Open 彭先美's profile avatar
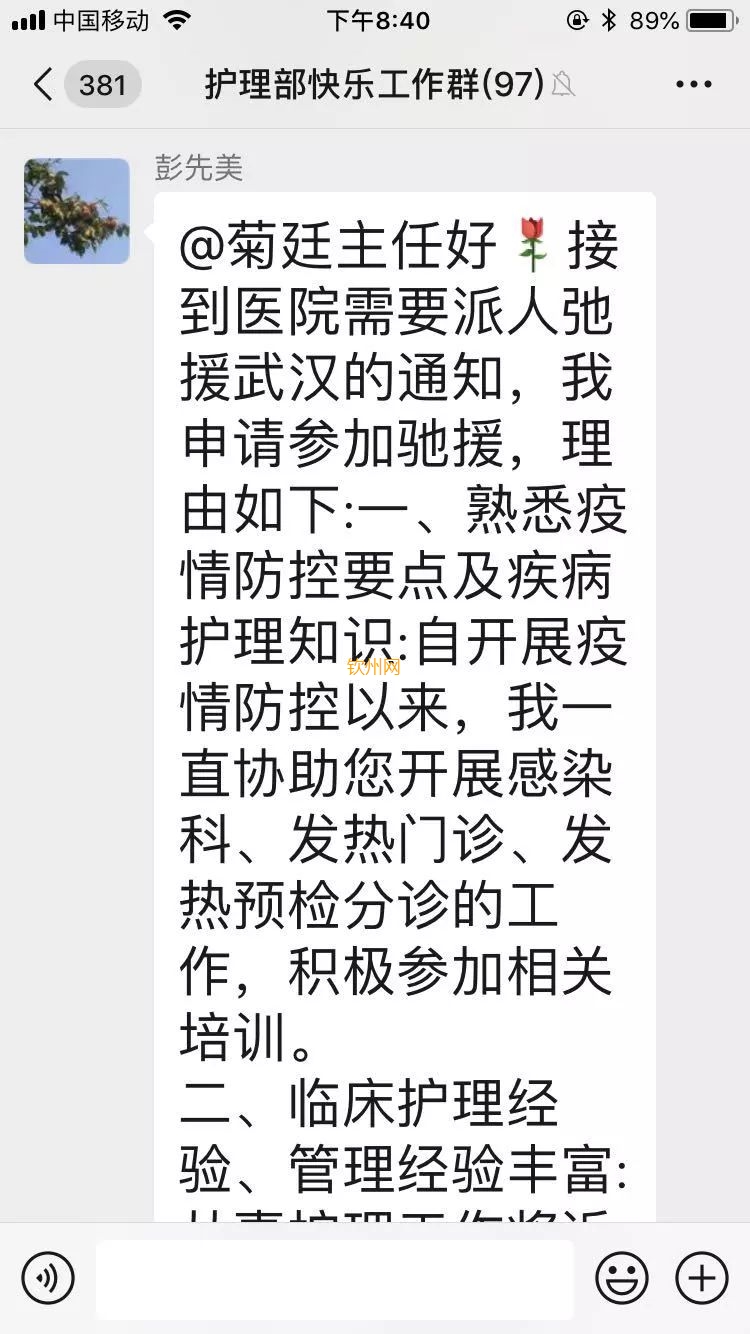750x1334 pixels. click(77, 211)
